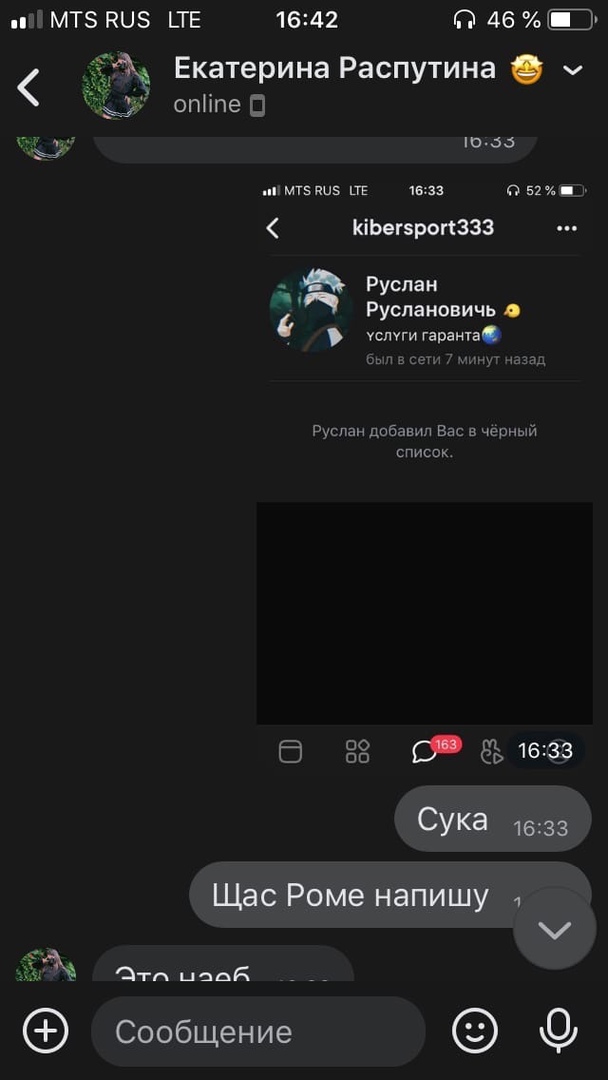Jump to the latest messages
Screen dimensions: 608x1080
click(554, 930)
